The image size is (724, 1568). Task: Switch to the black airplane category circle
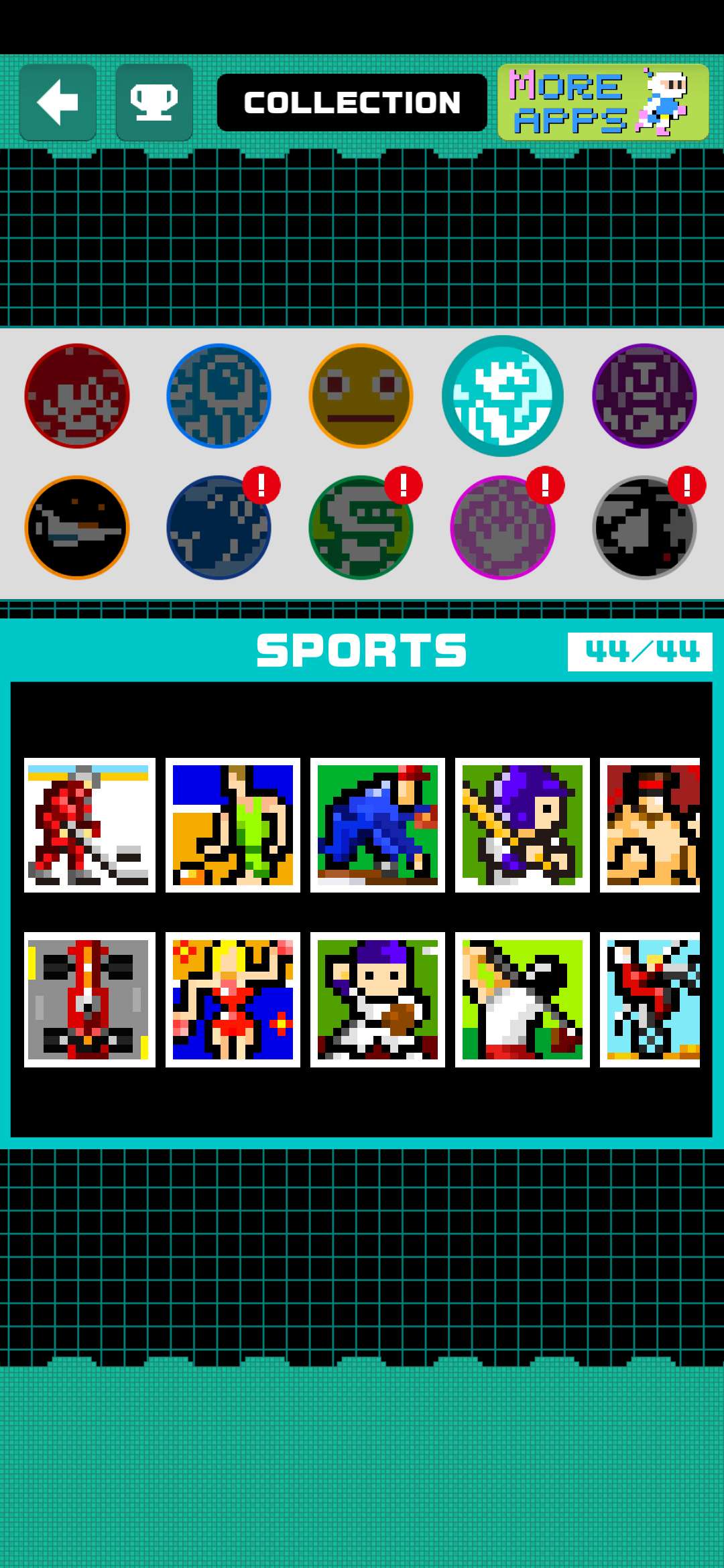(77, 527)
